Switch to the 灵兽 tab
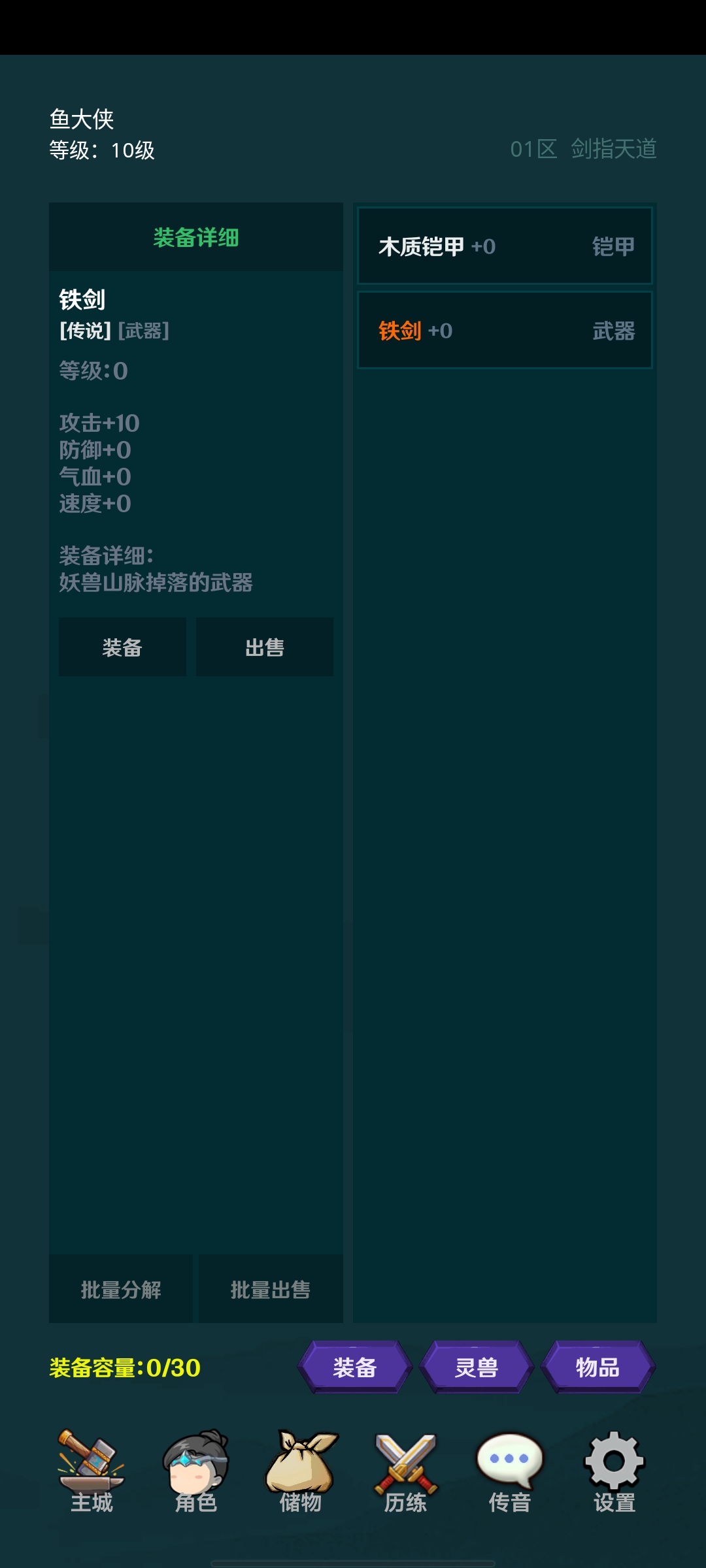706x1568 pixels. pos(477,1369)
